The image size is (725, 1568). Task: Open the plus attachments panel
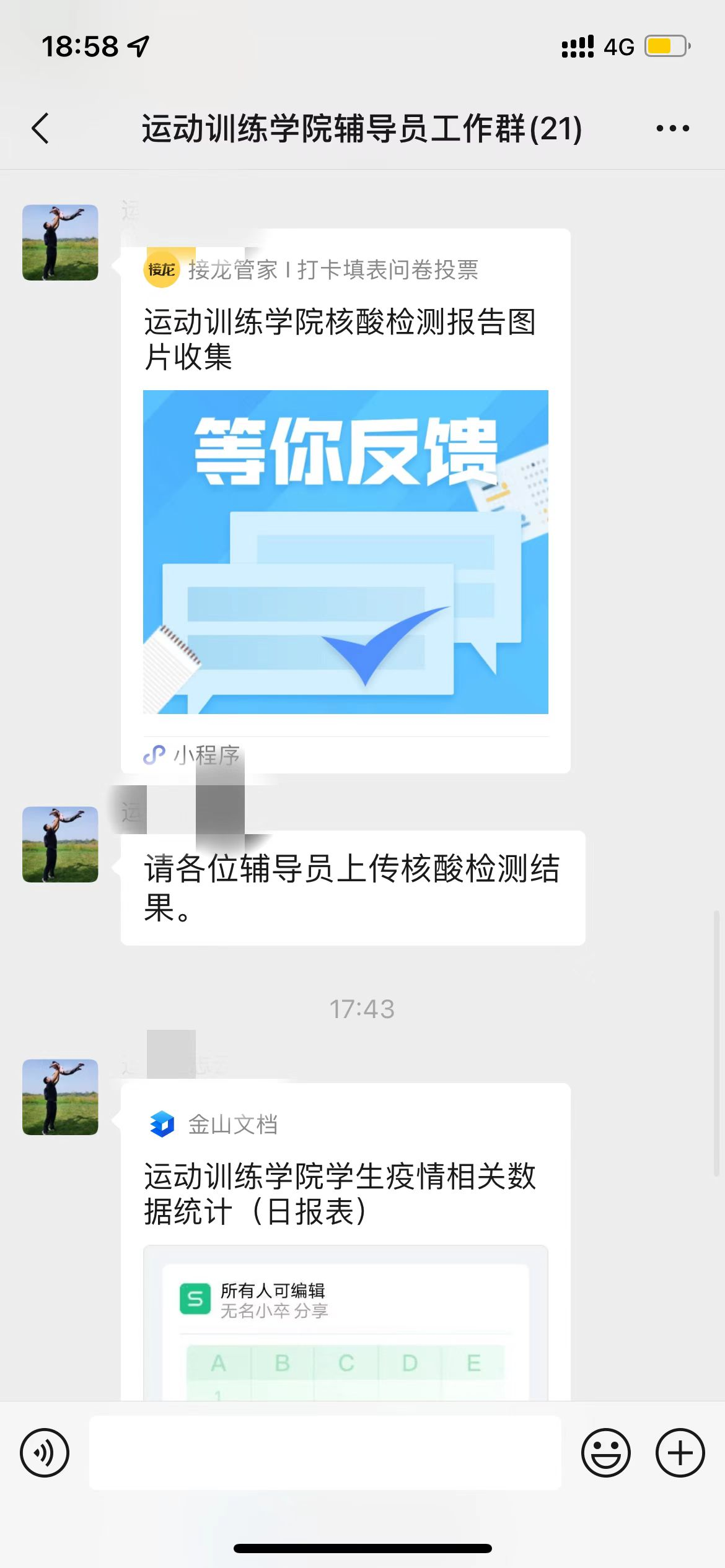[680, 1452]
